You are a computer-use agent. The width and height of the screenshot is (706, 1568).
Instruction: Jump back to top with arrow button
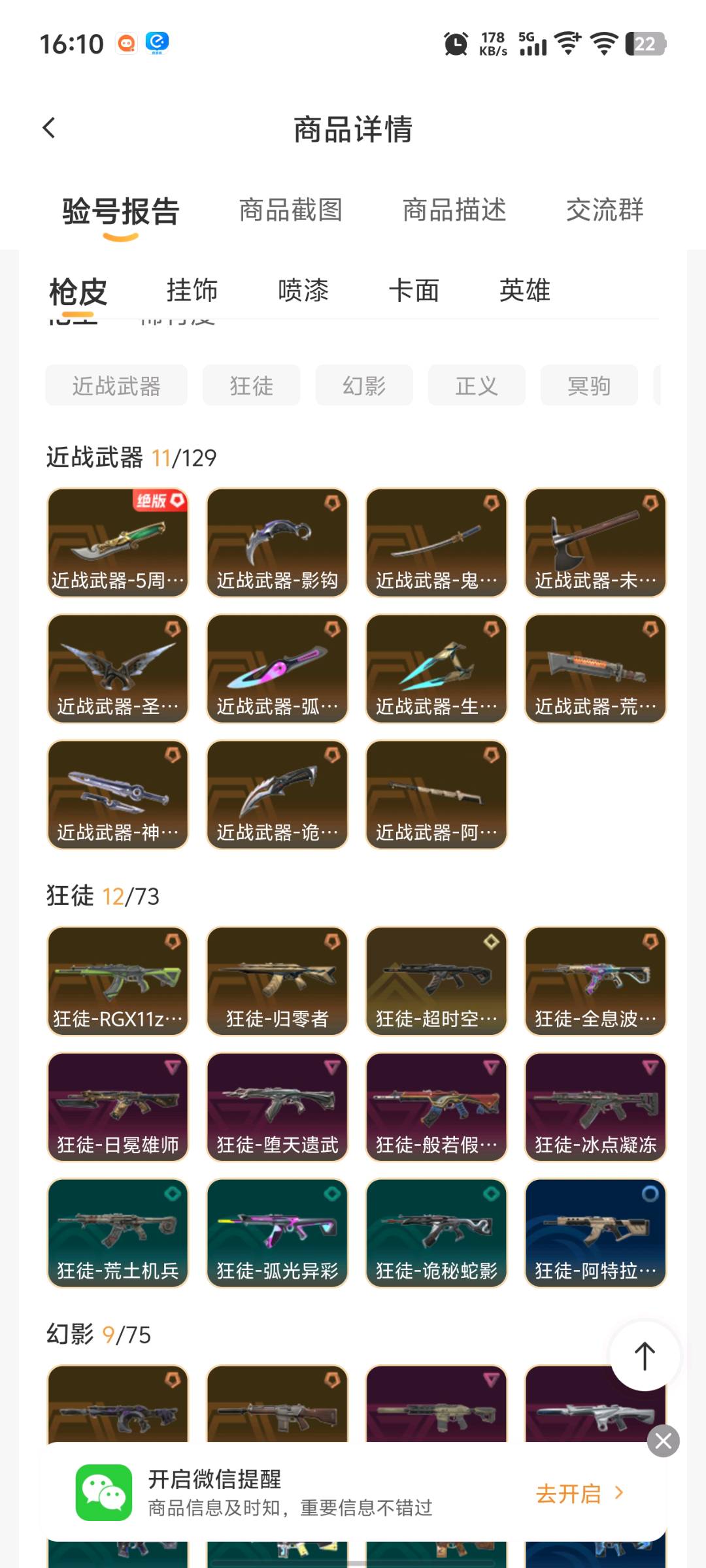[645, 1356]
